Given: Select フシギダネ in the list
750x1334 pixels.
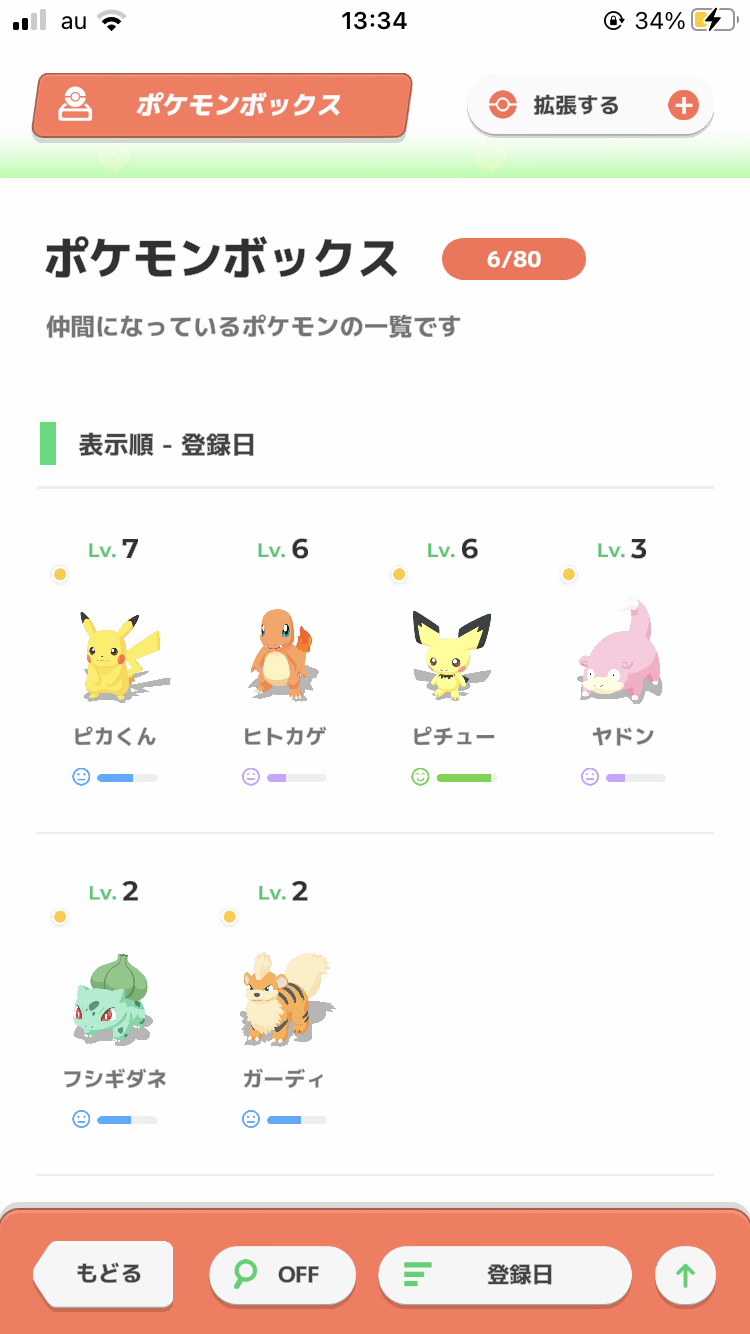Looking at the screenshot, I should [115, 1004].
